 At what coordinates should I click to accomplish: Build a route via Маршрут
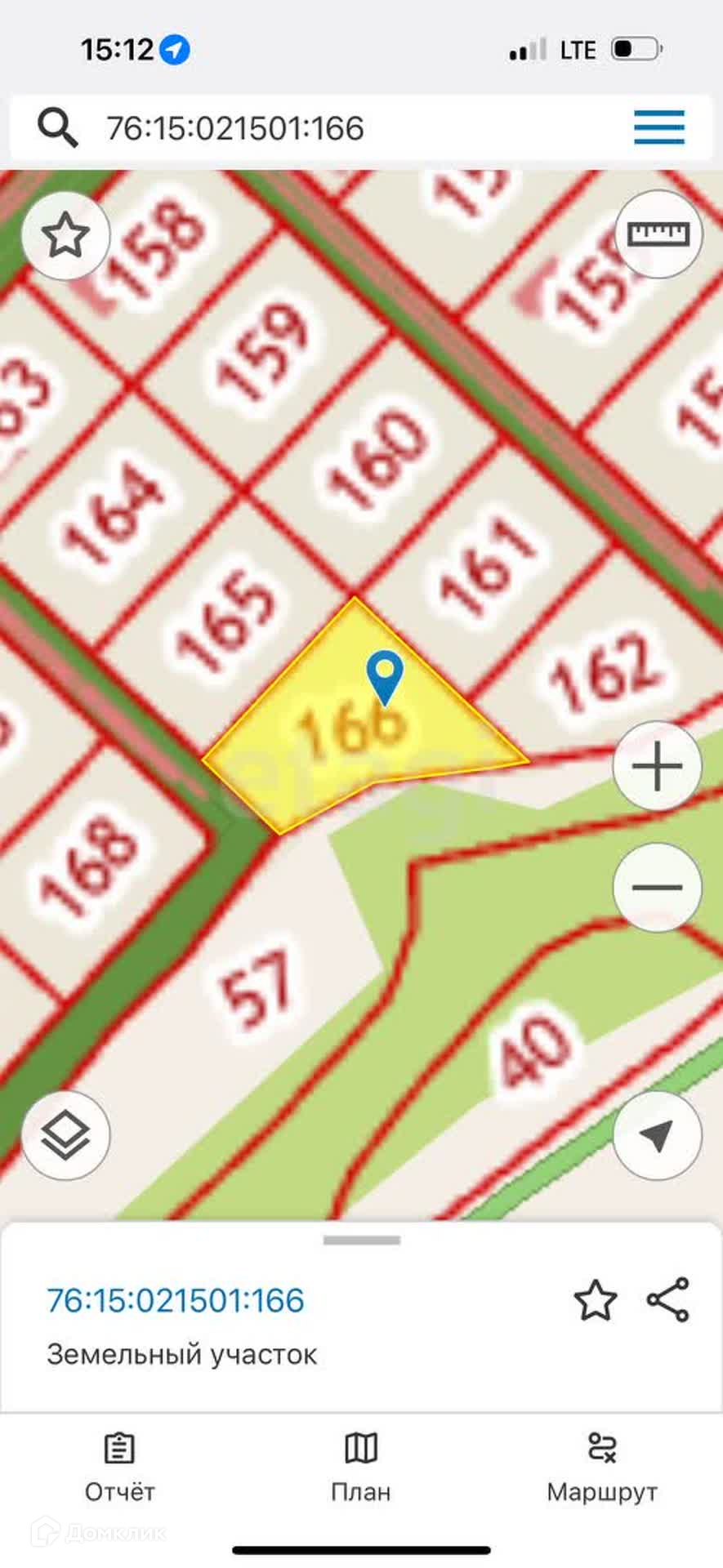[602, 1468]
